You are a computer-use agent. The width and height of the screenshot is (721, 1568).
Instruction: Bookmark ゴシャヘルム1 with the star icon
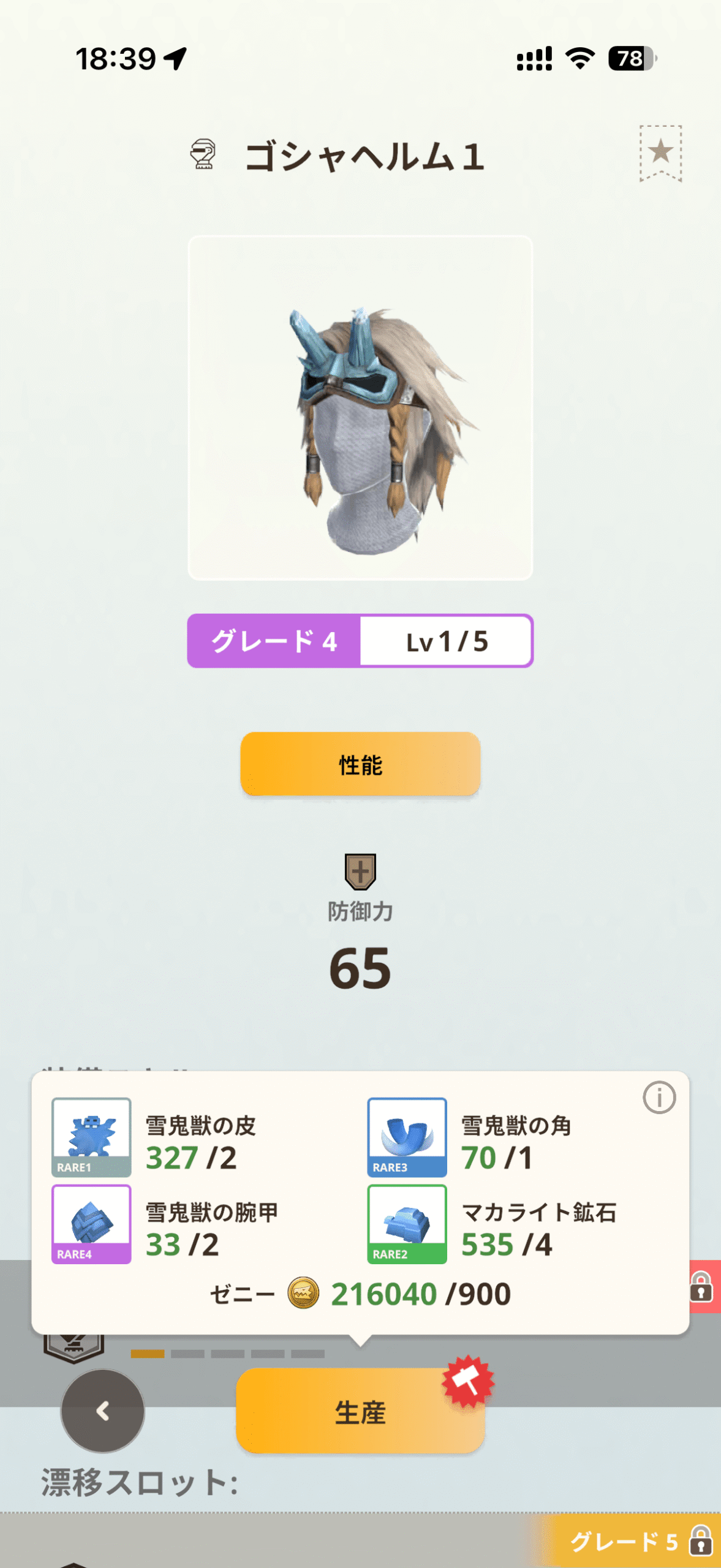click(660, 153)
